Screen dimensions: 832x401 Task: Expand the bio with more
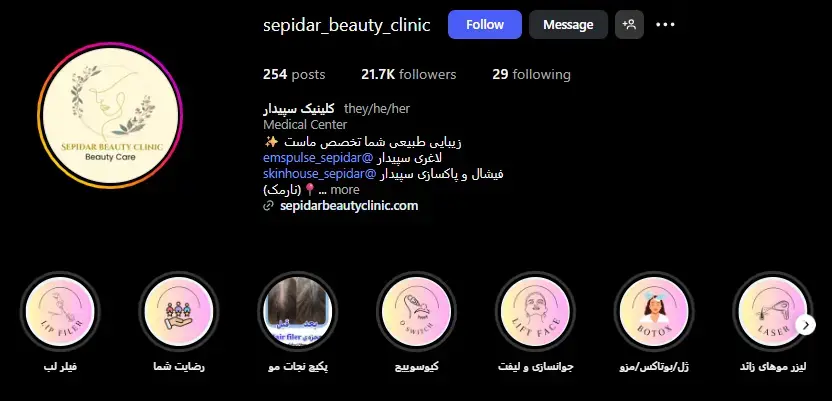coord(344,190)
